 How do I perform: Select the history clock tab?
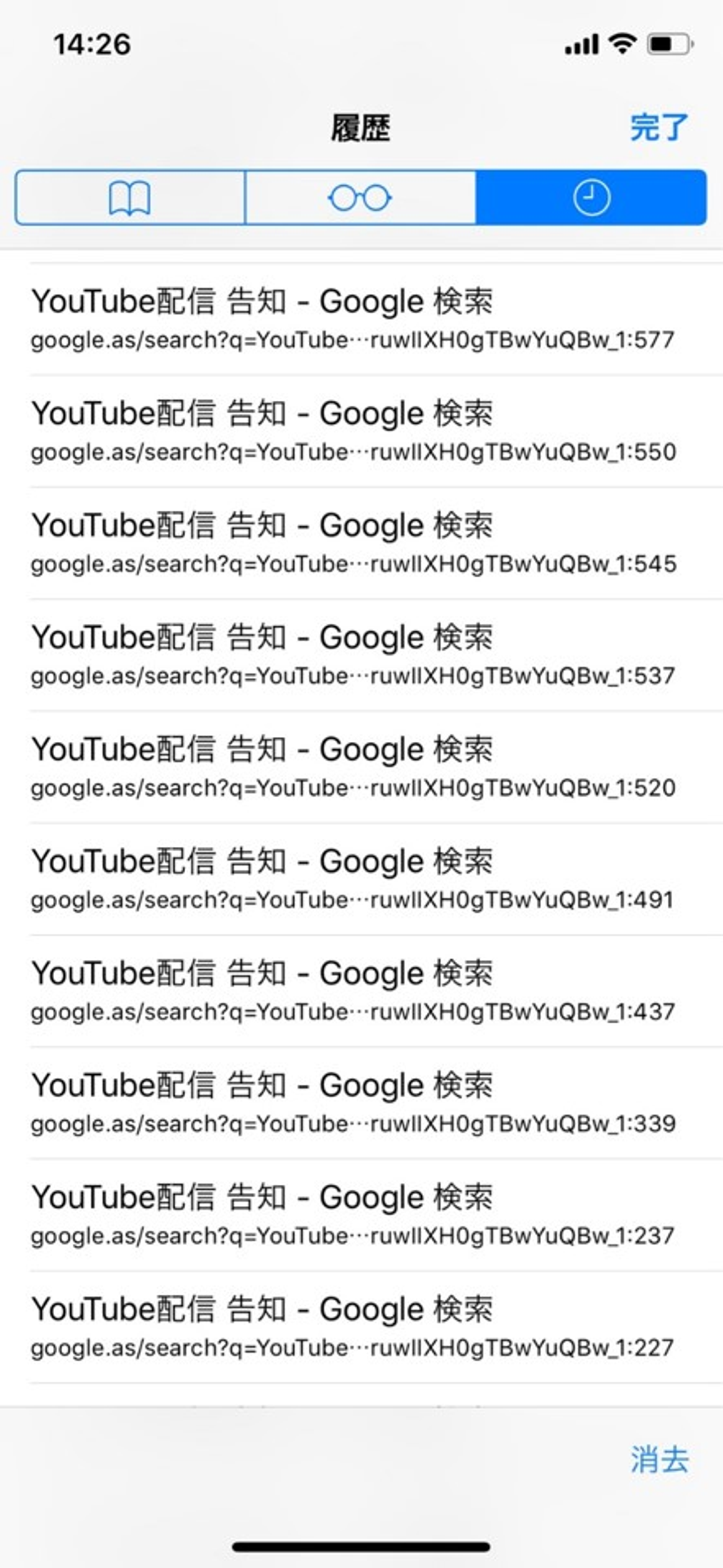click(591, 198)
